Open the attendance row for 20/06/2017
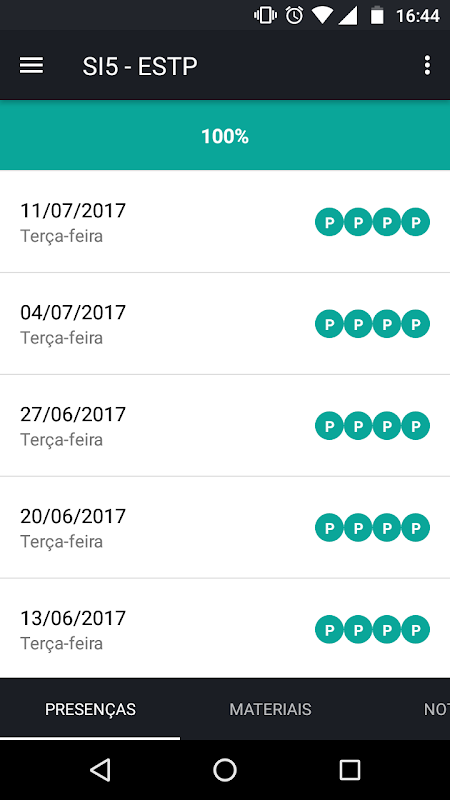The image size is (450, 800). coord(225,528)
